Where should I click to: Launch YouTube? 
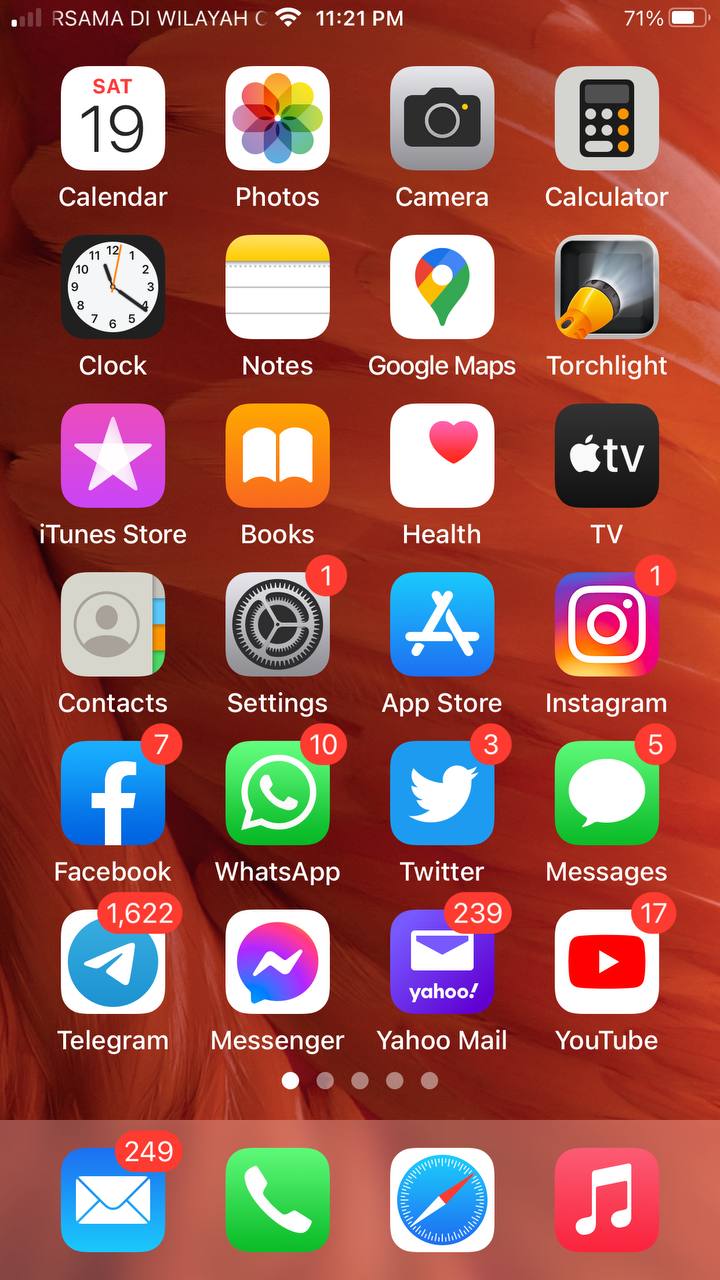coord(606,962)
